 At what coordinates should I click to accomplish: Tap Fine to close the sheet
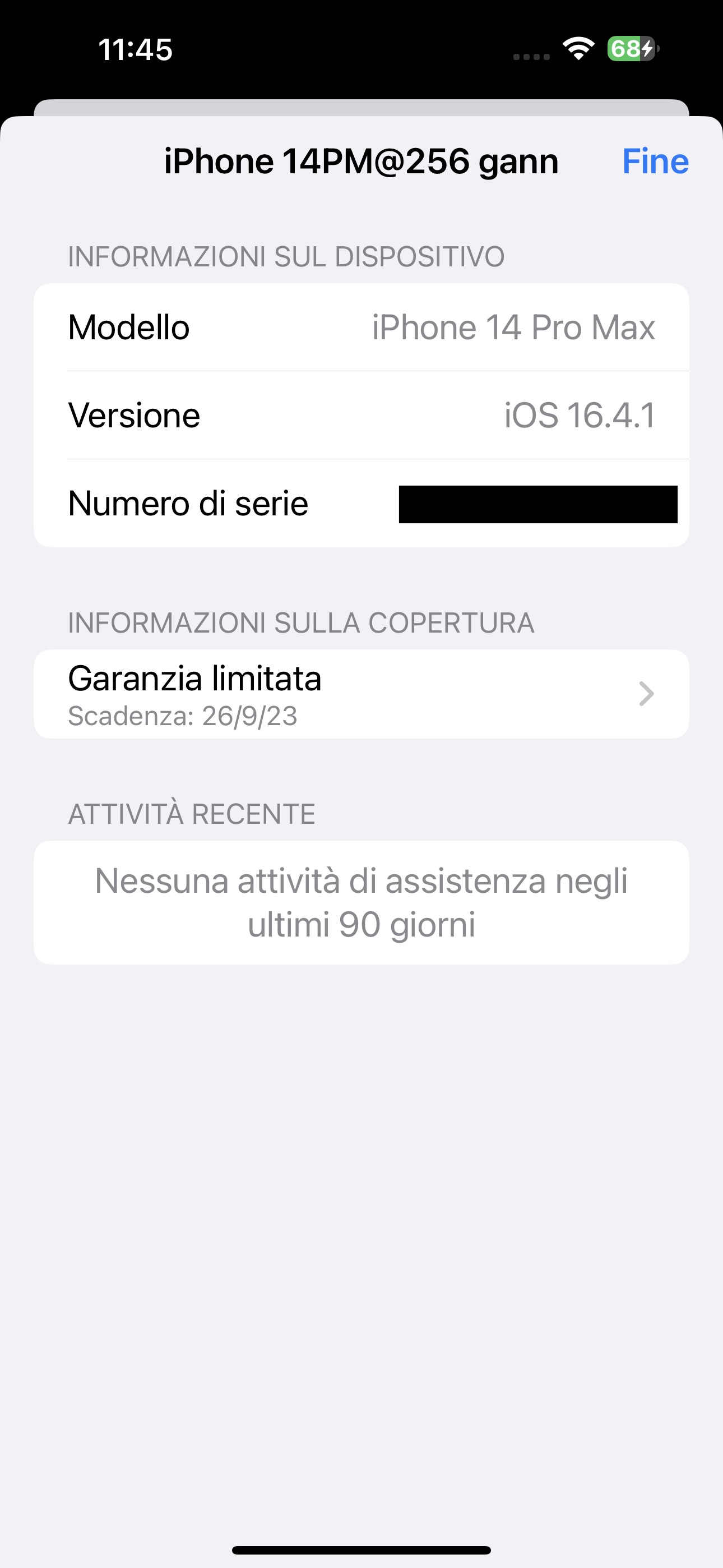coord(655,162)
